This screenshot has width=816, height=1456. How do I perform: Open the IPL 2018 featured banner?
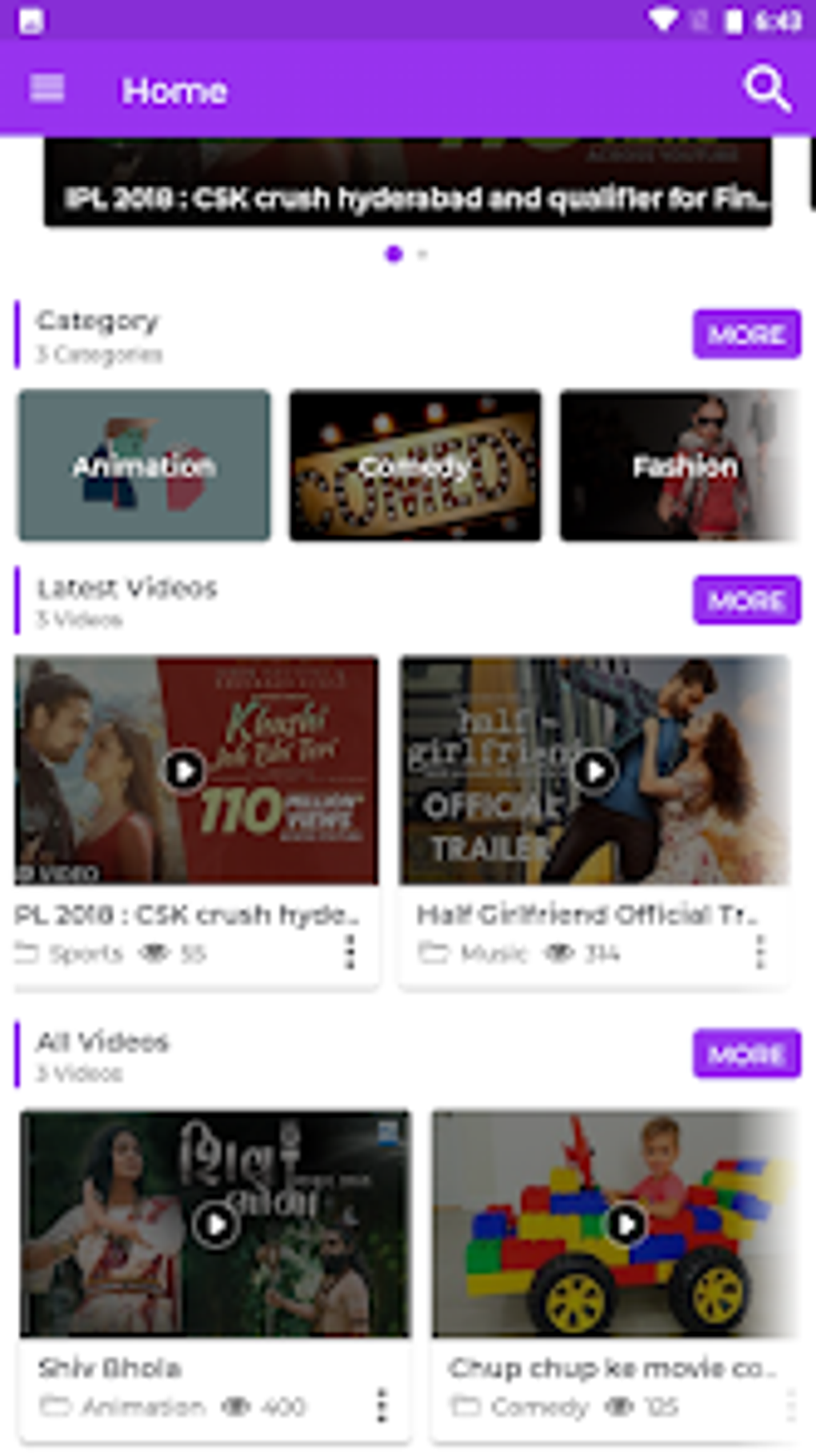[x=408, y=183]
